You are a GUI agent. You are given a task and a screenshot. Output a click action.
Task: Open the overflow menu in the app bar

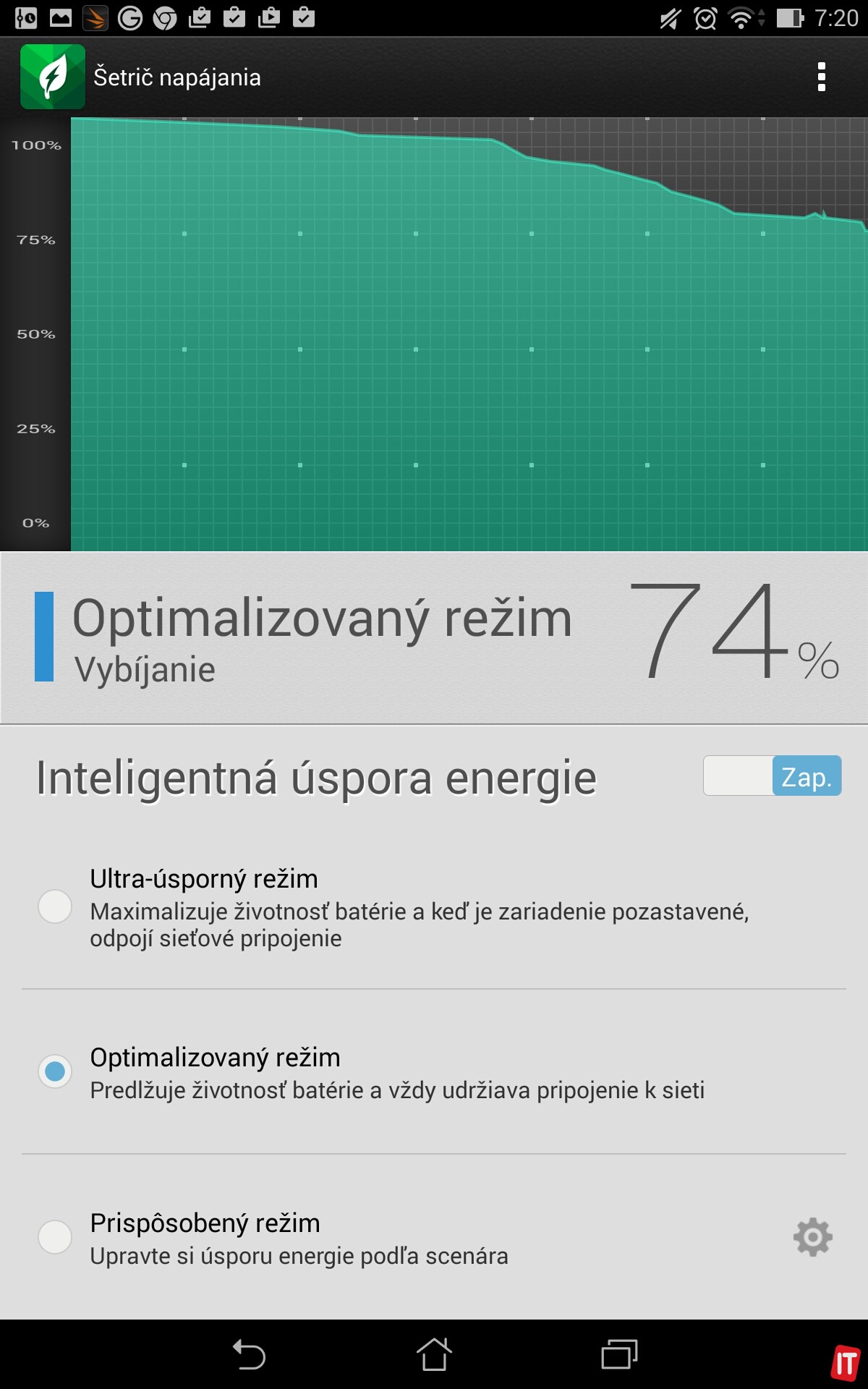click(821, 77)
